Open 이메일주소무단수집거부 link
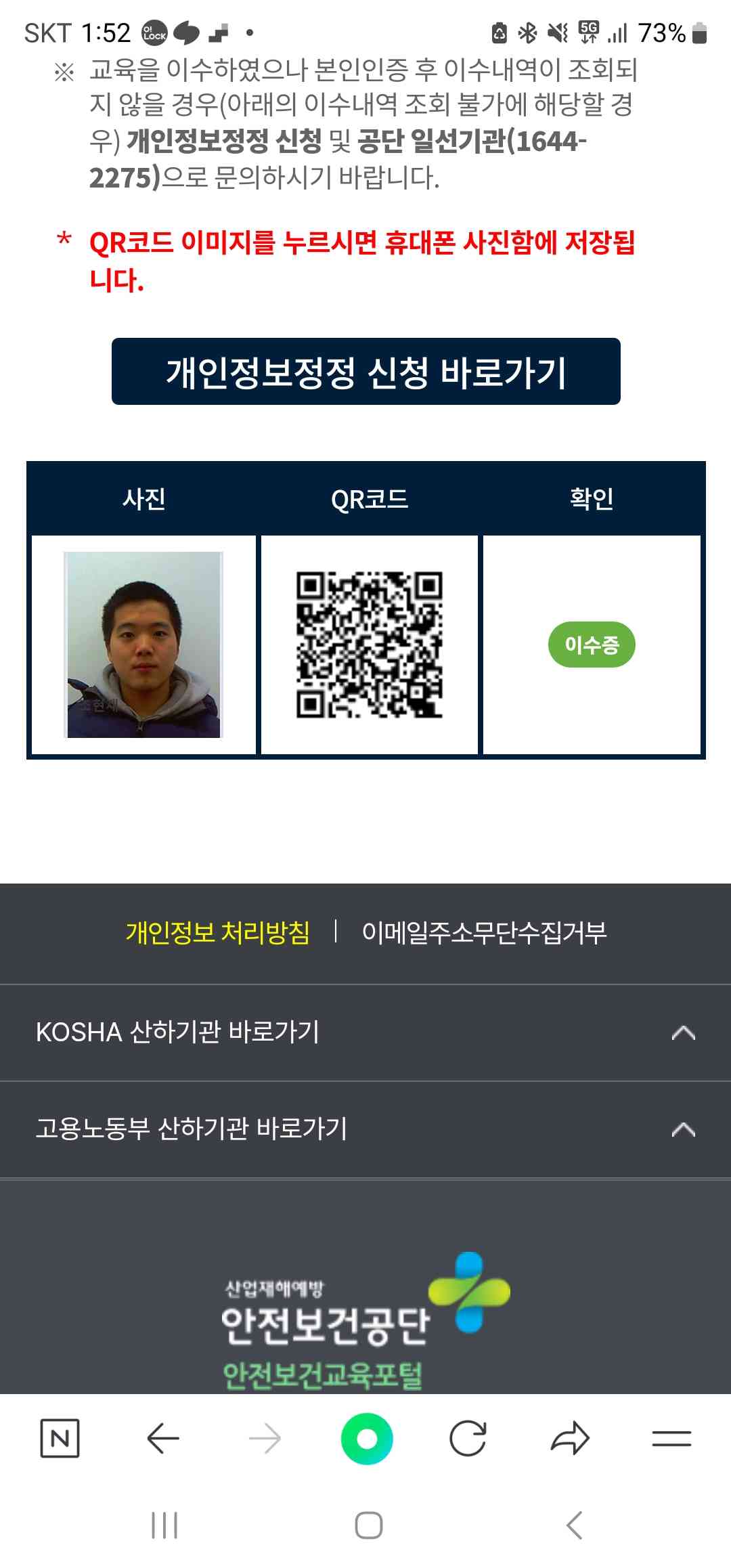731x1568 pixels. point(484,932)
